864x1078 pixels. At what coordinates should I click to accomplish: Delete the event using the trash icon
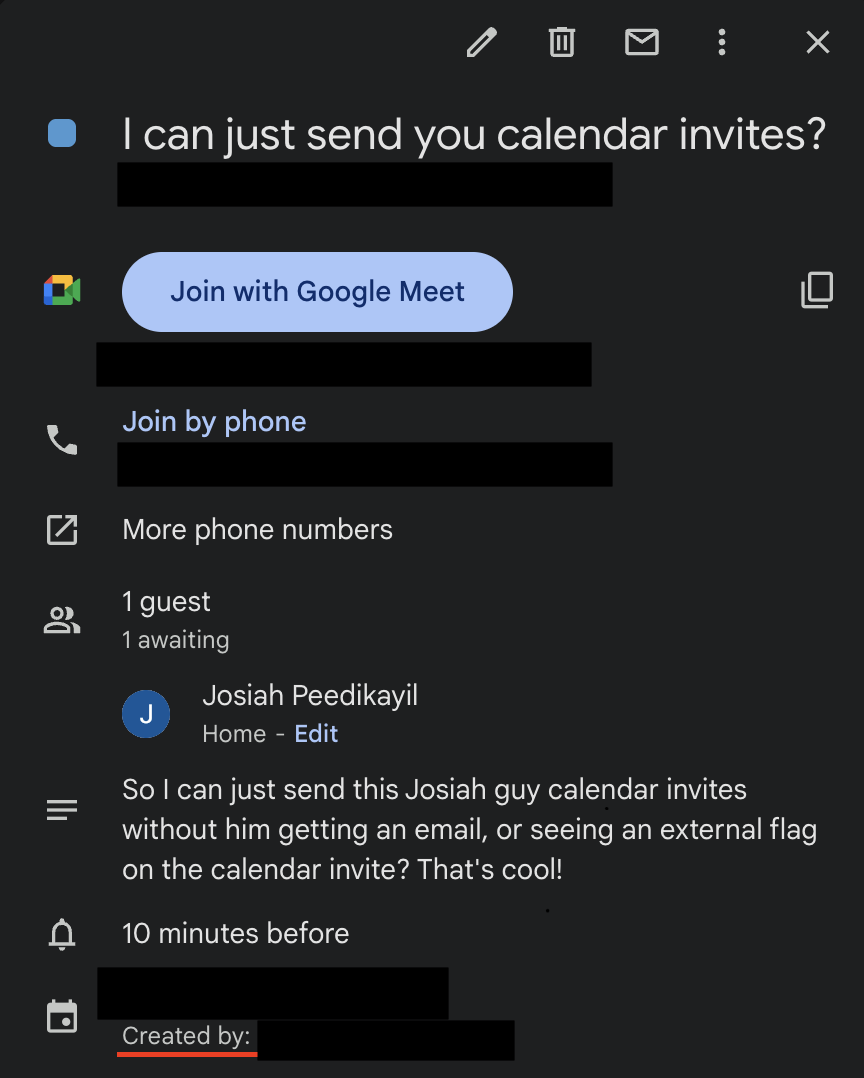pyautogui.click(x=561, y=42)
